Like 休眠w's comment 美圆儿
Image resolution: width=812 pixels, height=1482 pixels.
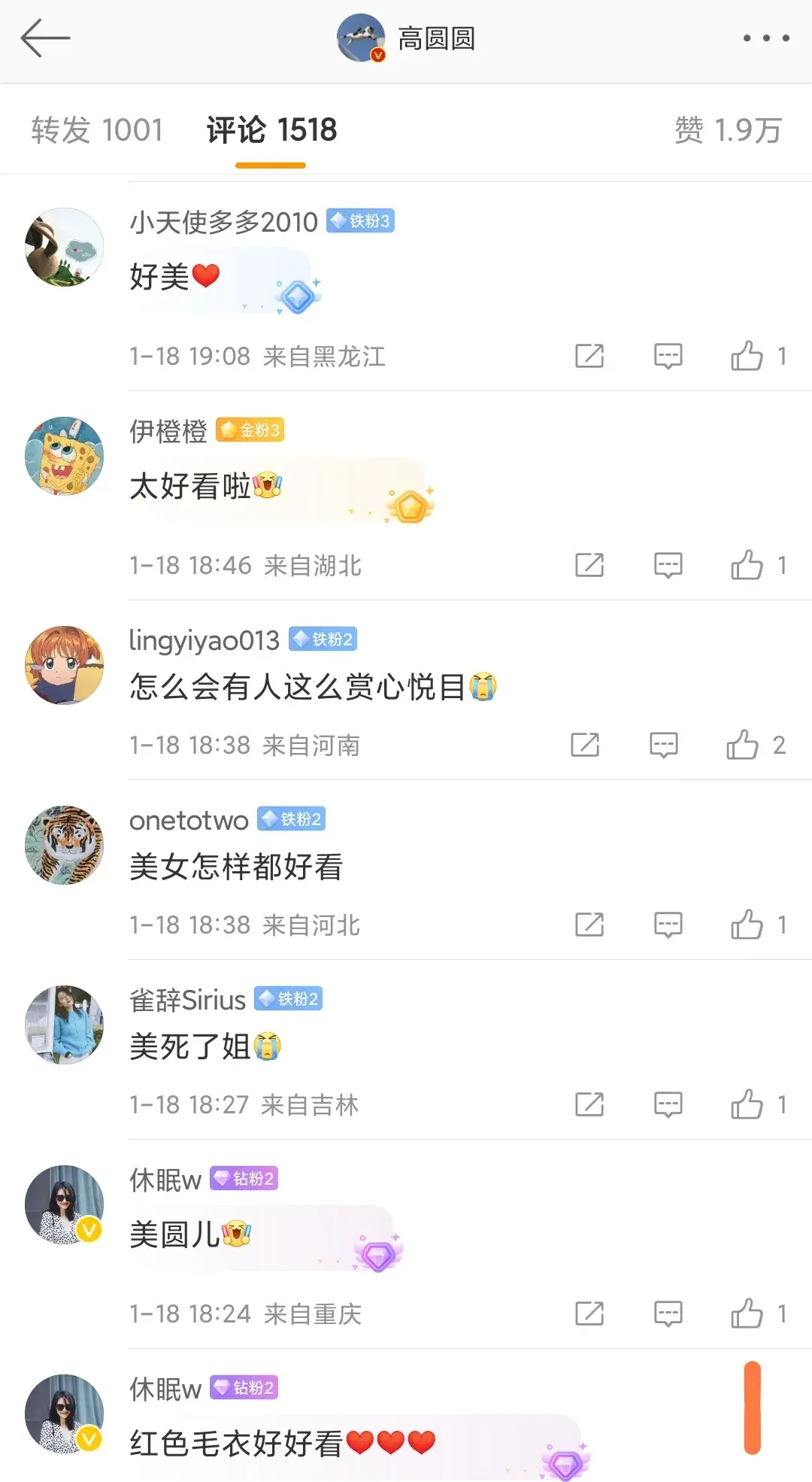747,1313
